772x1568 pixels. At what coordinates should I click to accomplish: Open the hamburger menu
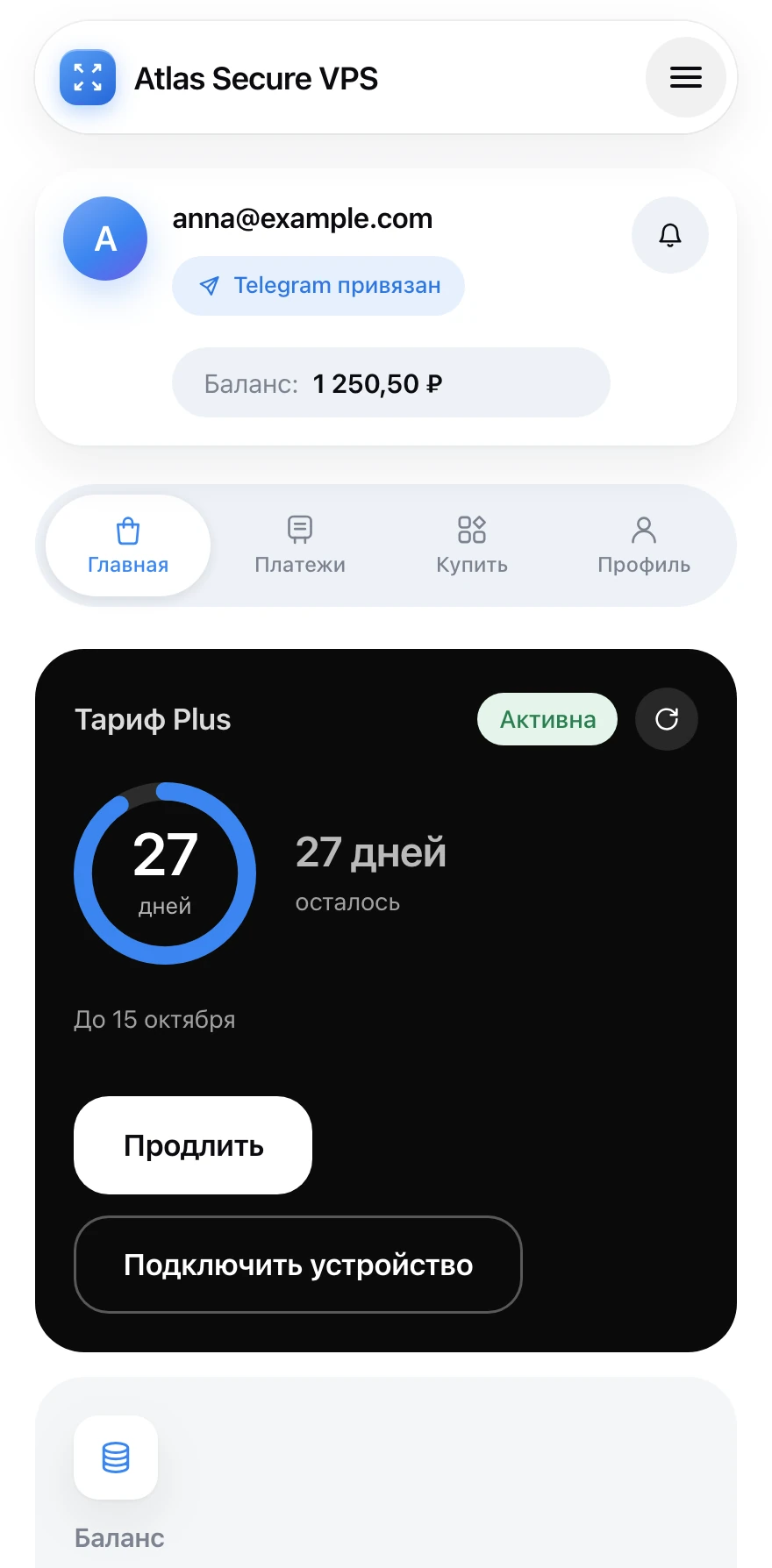click(685, 77)
